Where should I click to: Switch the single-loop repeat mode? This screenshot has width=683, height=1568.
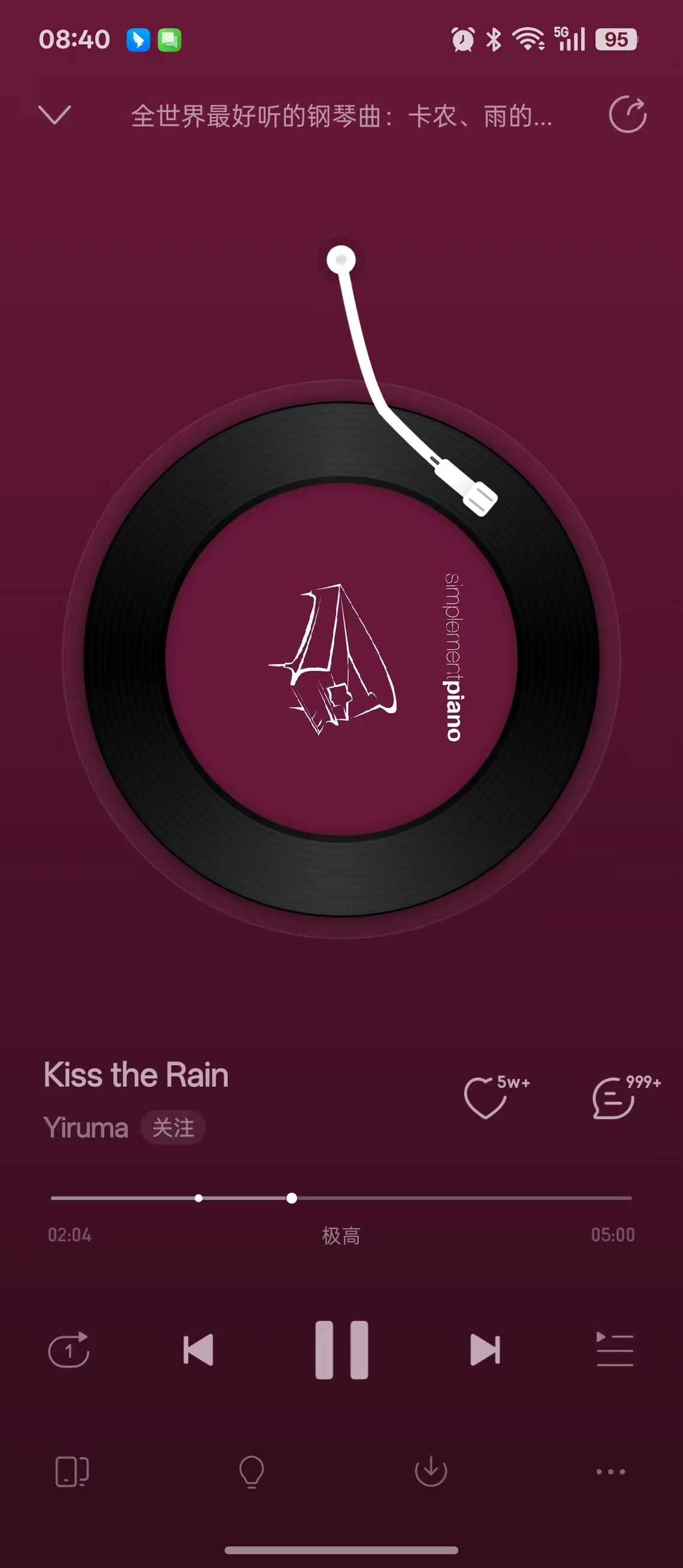click(69, 1350)
